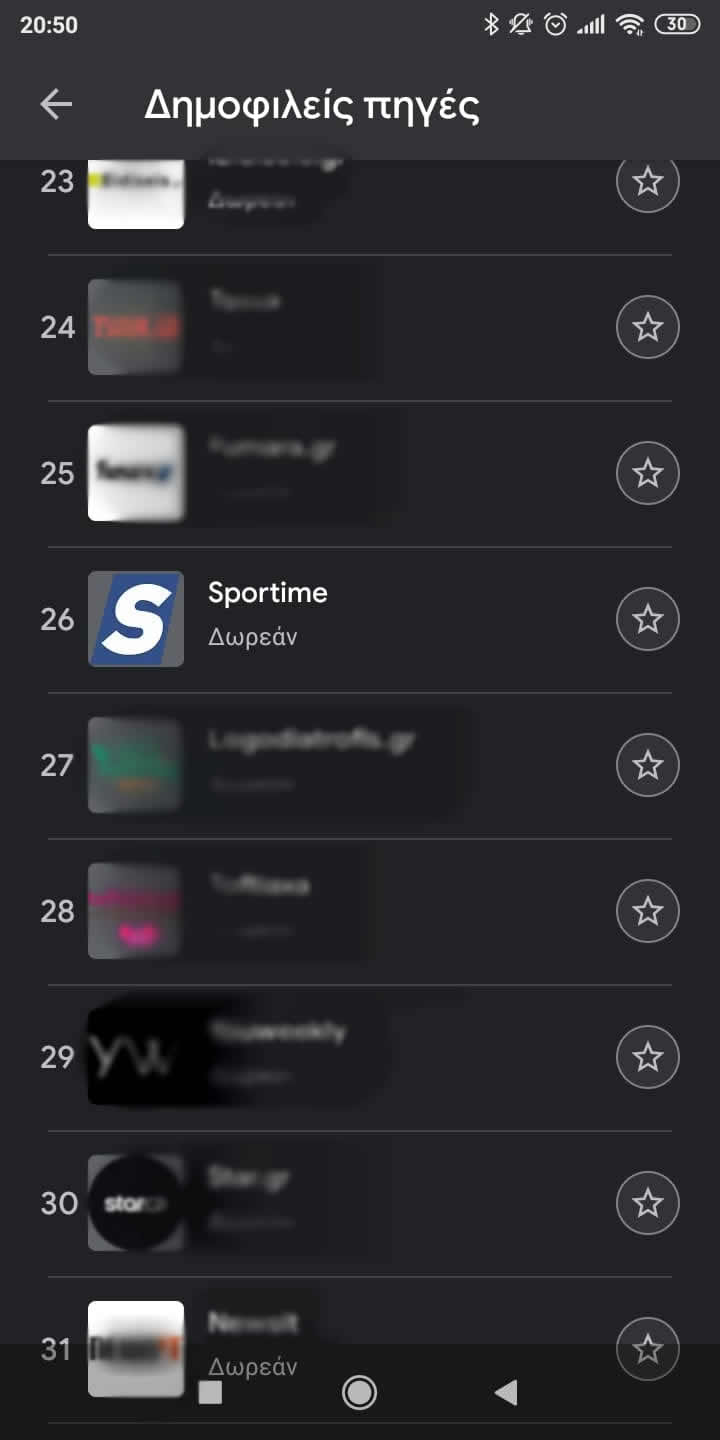Open recent apps via square button
720x1440 pixels.
(x=210, y=1392)
